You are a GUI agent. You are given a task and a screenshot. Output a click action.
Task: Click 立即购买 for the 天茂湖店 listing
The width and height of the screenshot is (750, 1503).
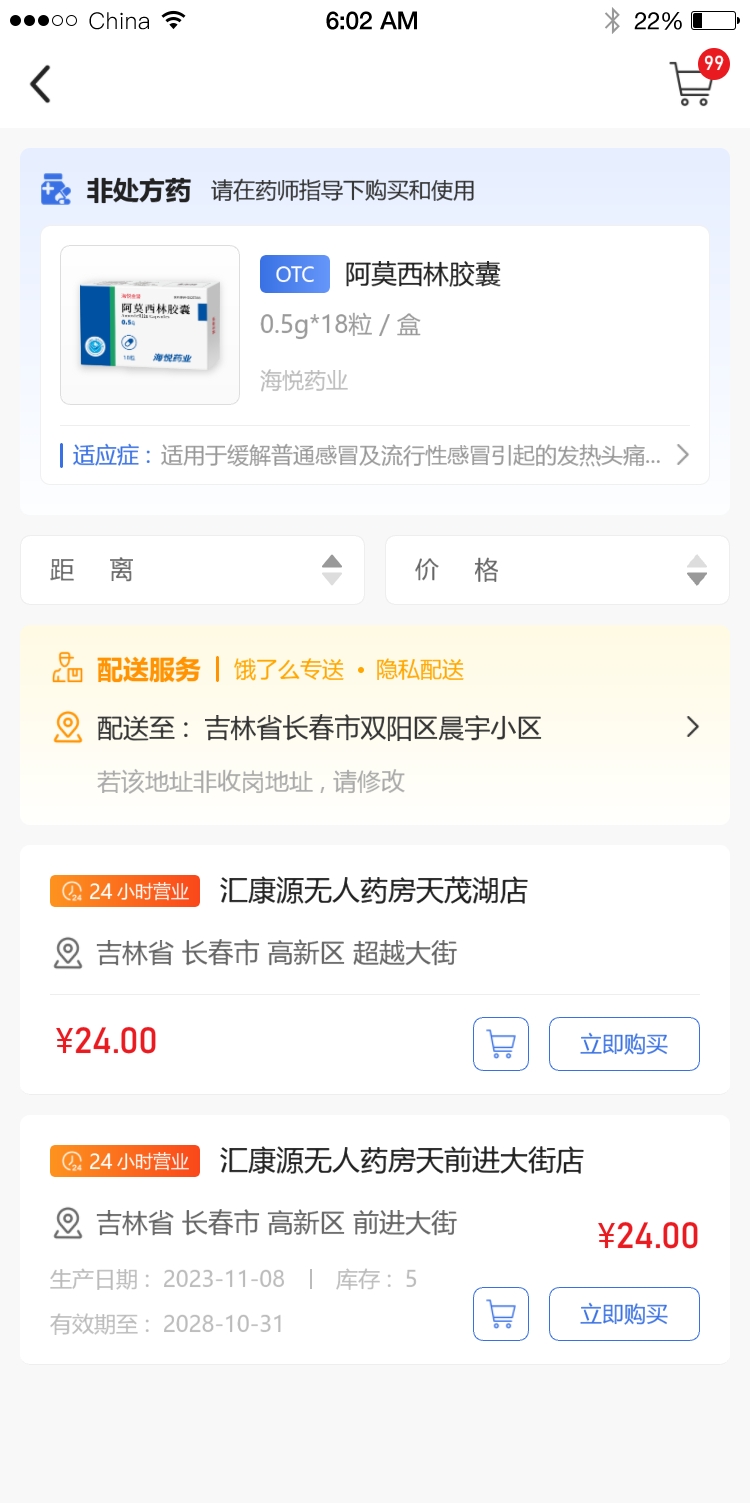pyautogui.click(x=624, y=1043)
